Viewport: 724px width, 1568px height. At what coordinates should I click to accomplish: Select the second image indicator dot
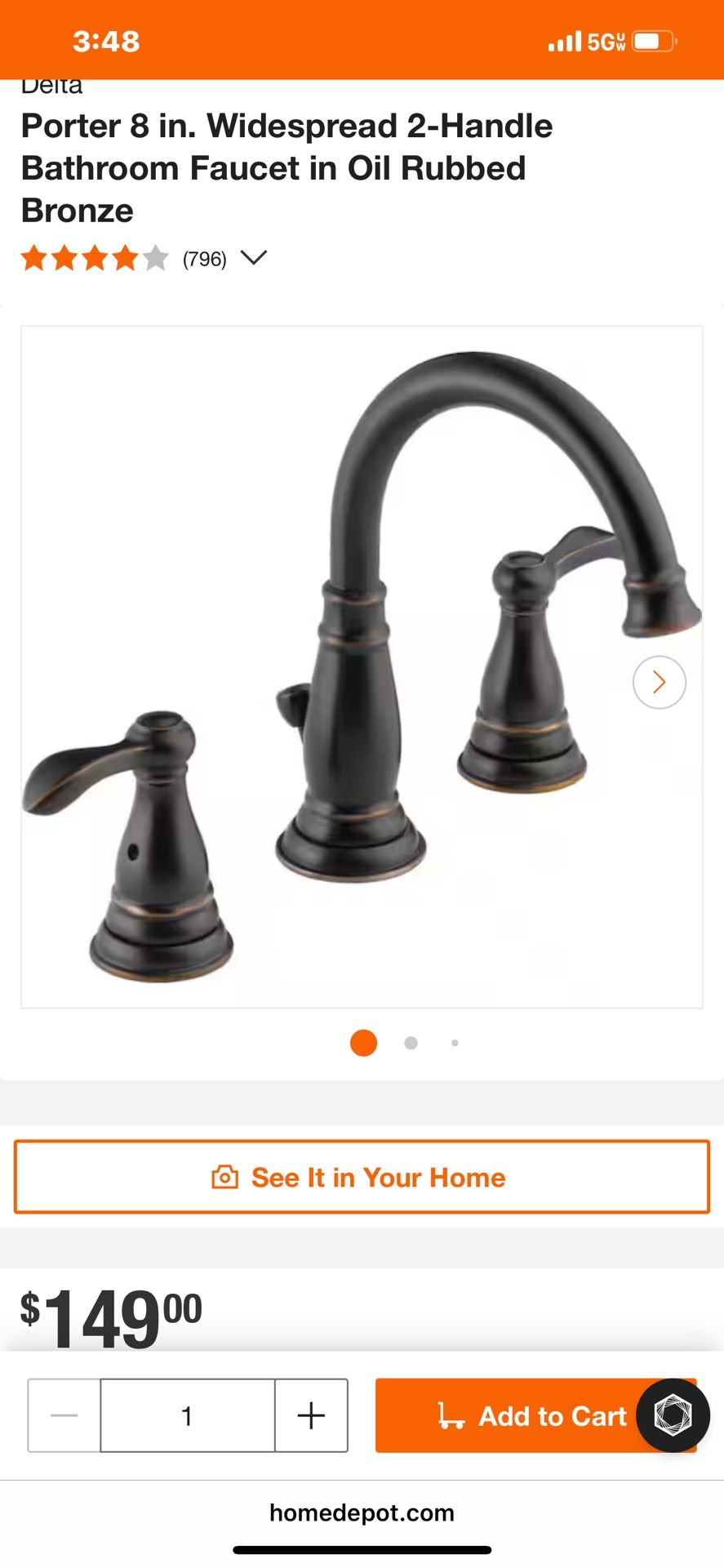coord(411,1043)
